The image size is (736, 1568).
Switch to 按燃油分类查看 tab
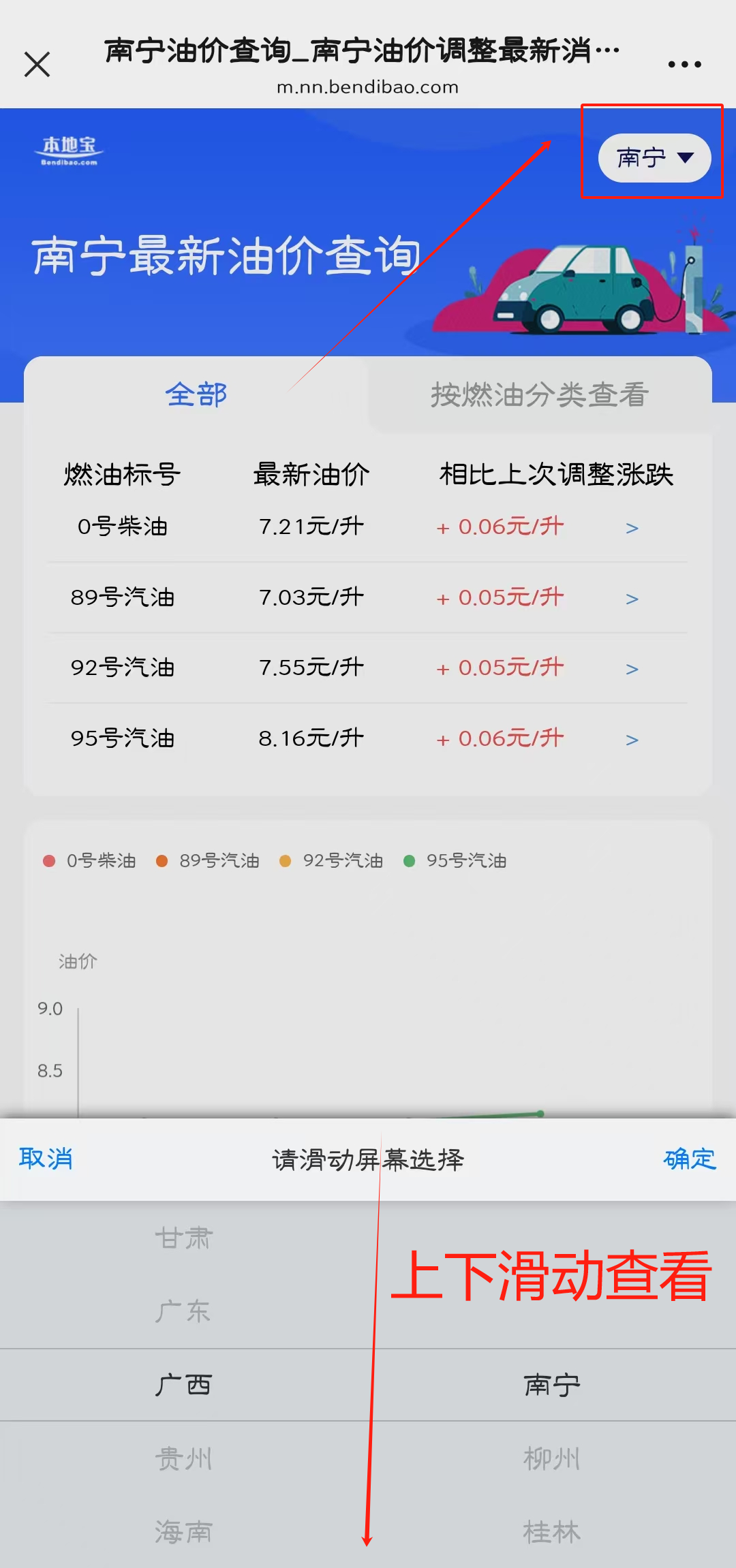tap(540, 394)
